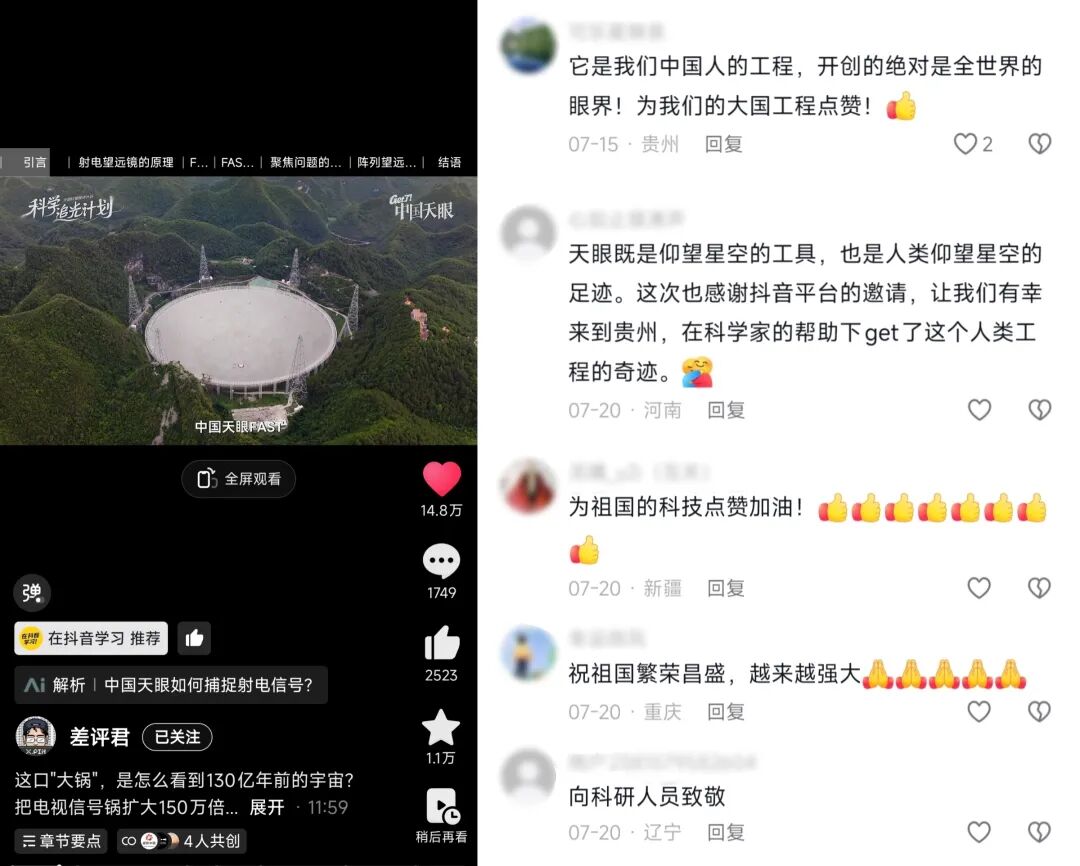Add video to favorites with star icon
The image size is (1080, 866).
[441, 728]
